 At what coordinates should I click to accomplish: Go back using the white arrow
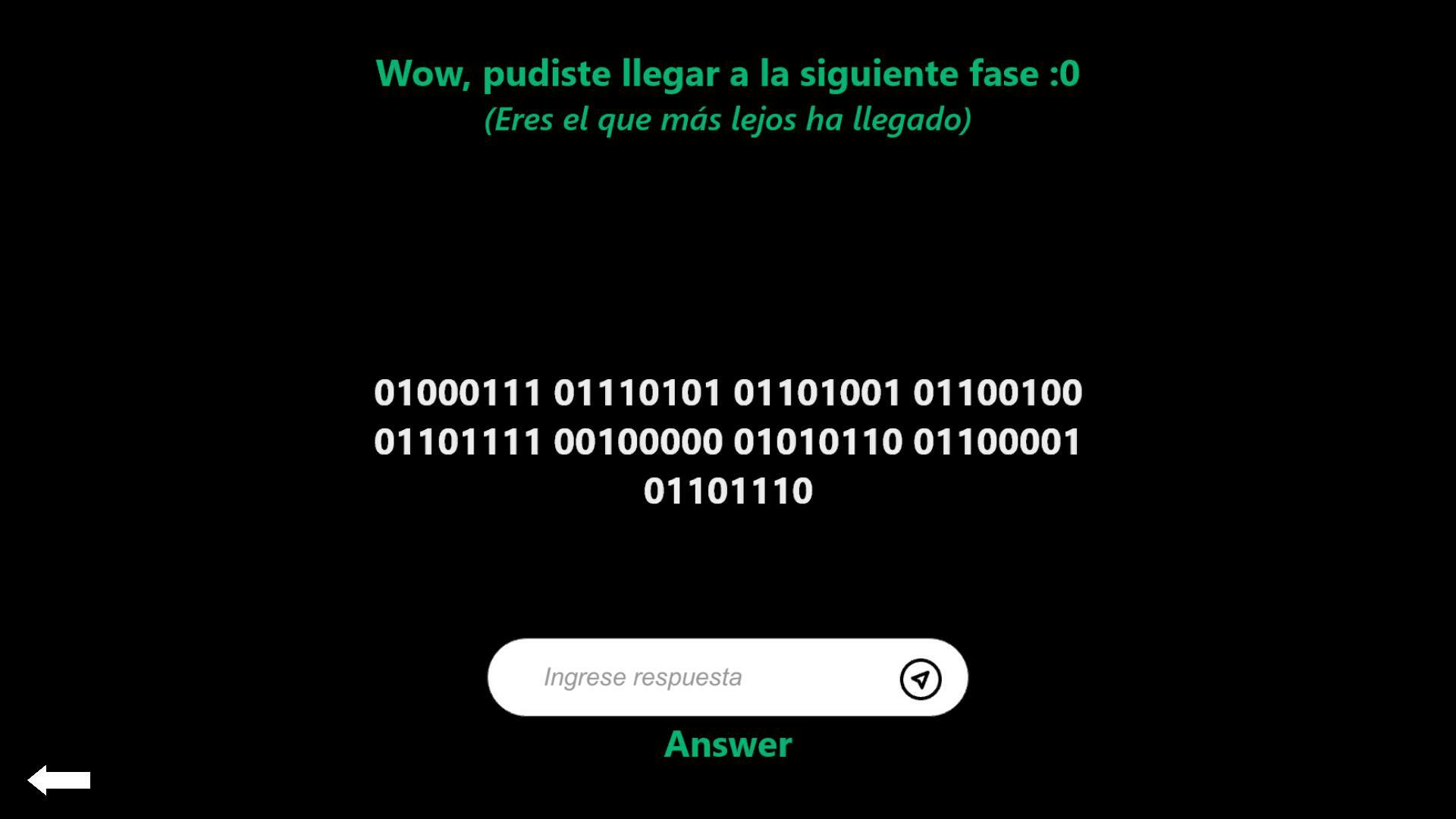click(x=59, y=780)
